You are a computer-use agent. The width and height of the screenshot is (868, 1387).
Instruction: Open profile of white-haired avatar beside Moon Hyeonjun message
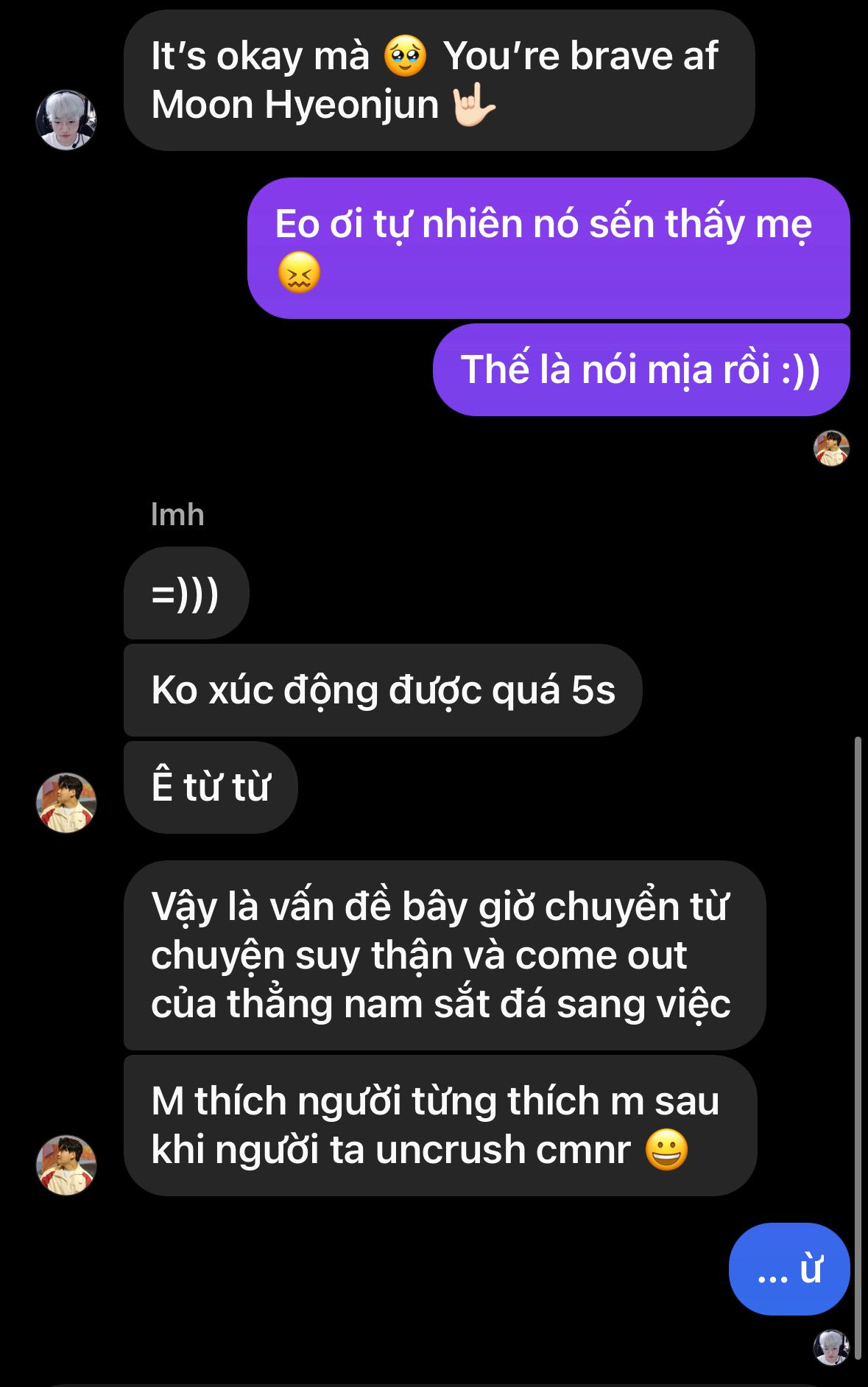pyautogui.click(x=66, y=120)
